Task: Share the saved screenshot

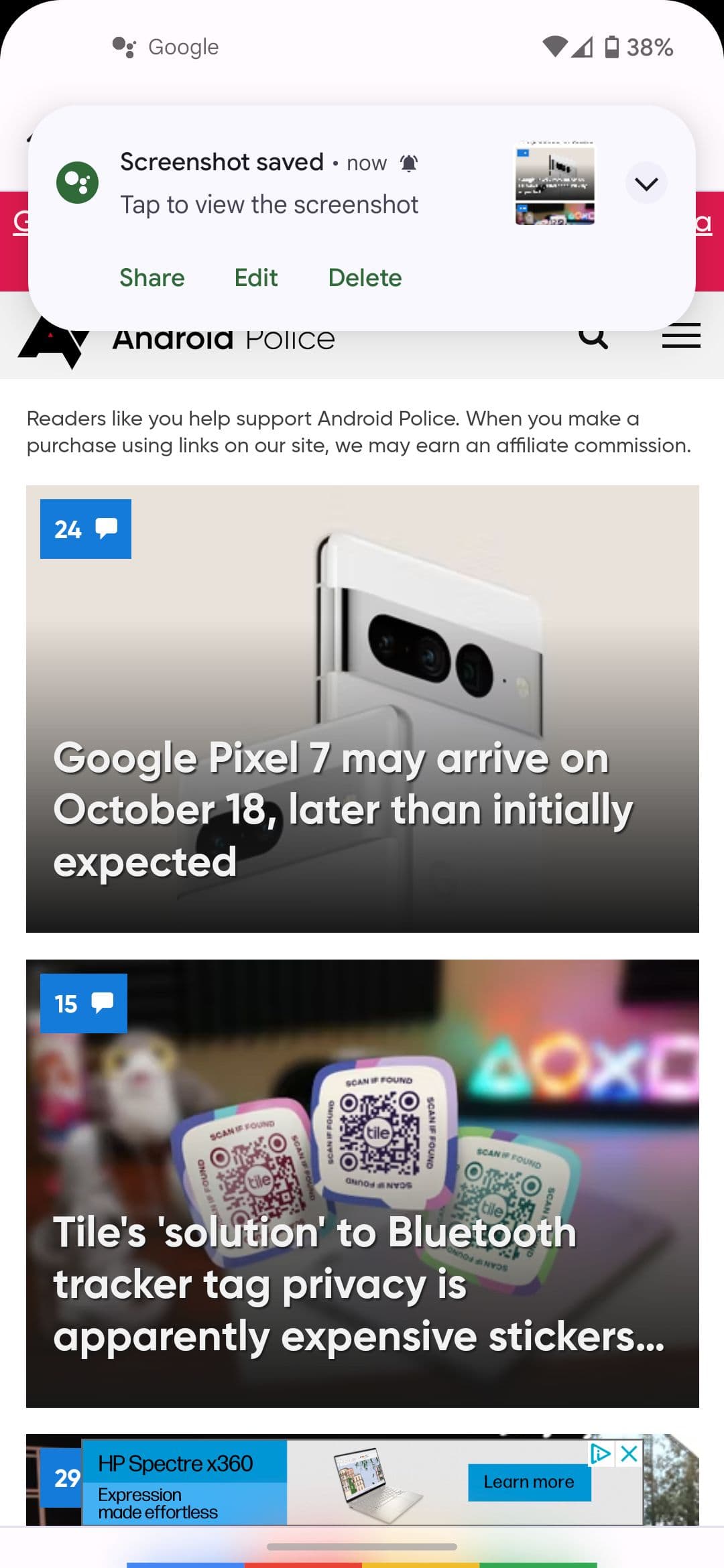Action: 152,277
